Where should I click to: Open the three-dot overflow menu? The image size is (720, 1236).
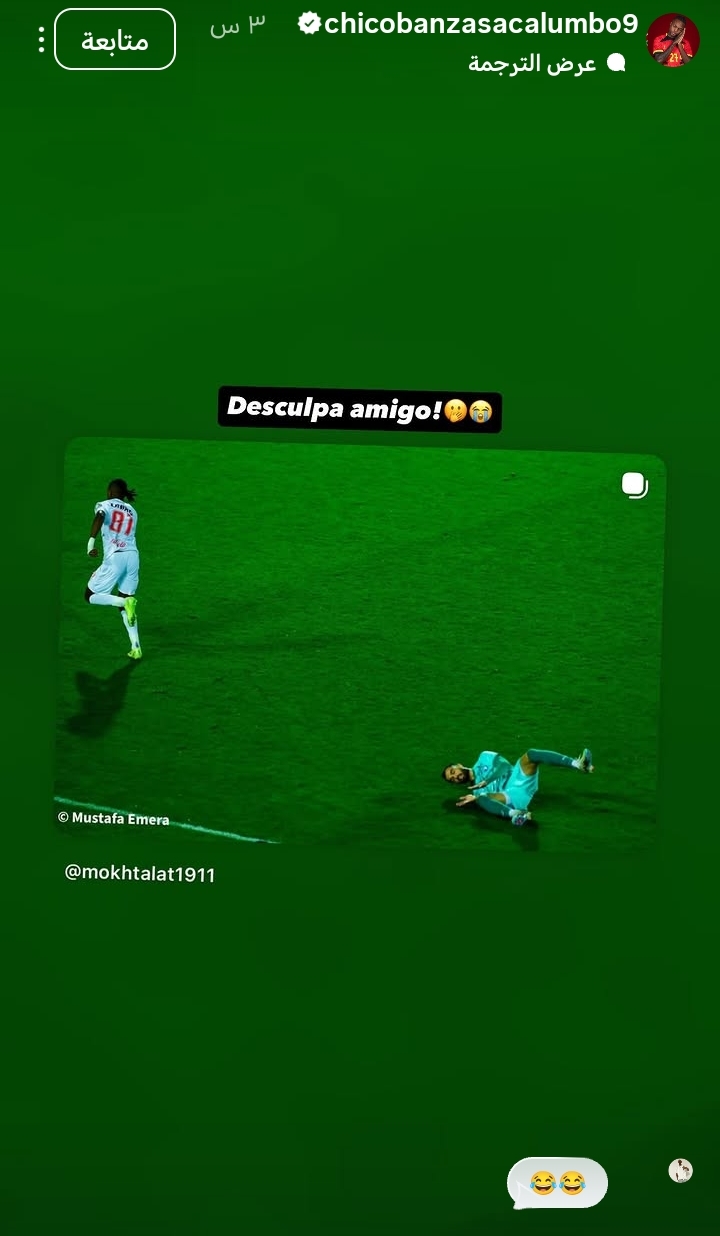(x=41, y=40)
